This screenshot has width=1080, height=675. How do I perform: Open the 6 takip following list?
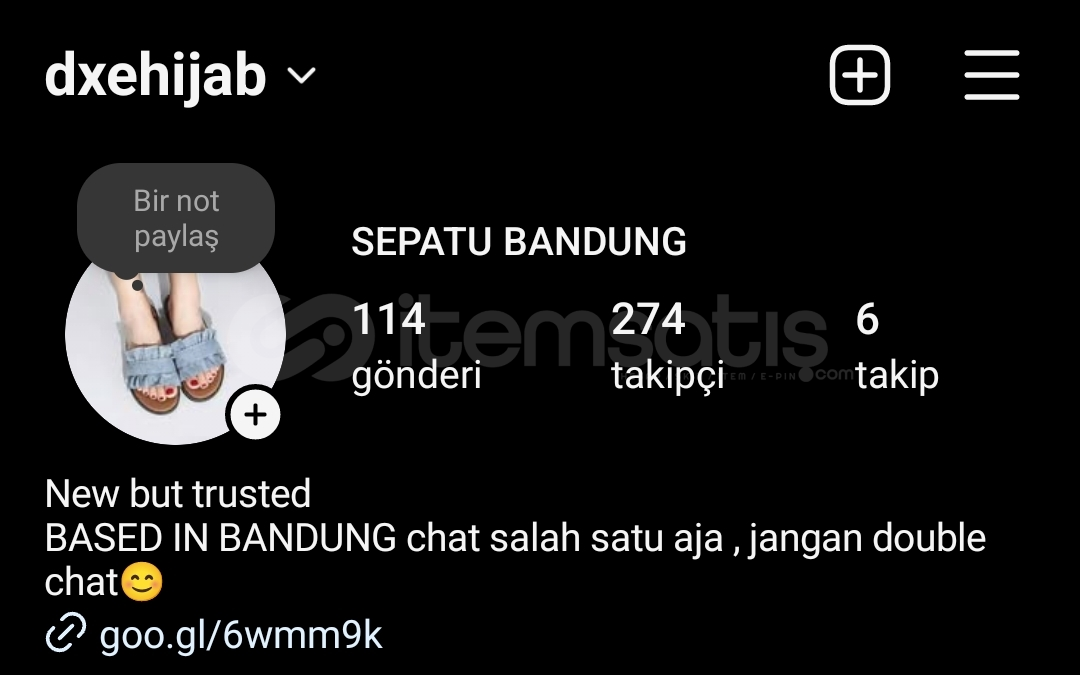pos(896,346)
